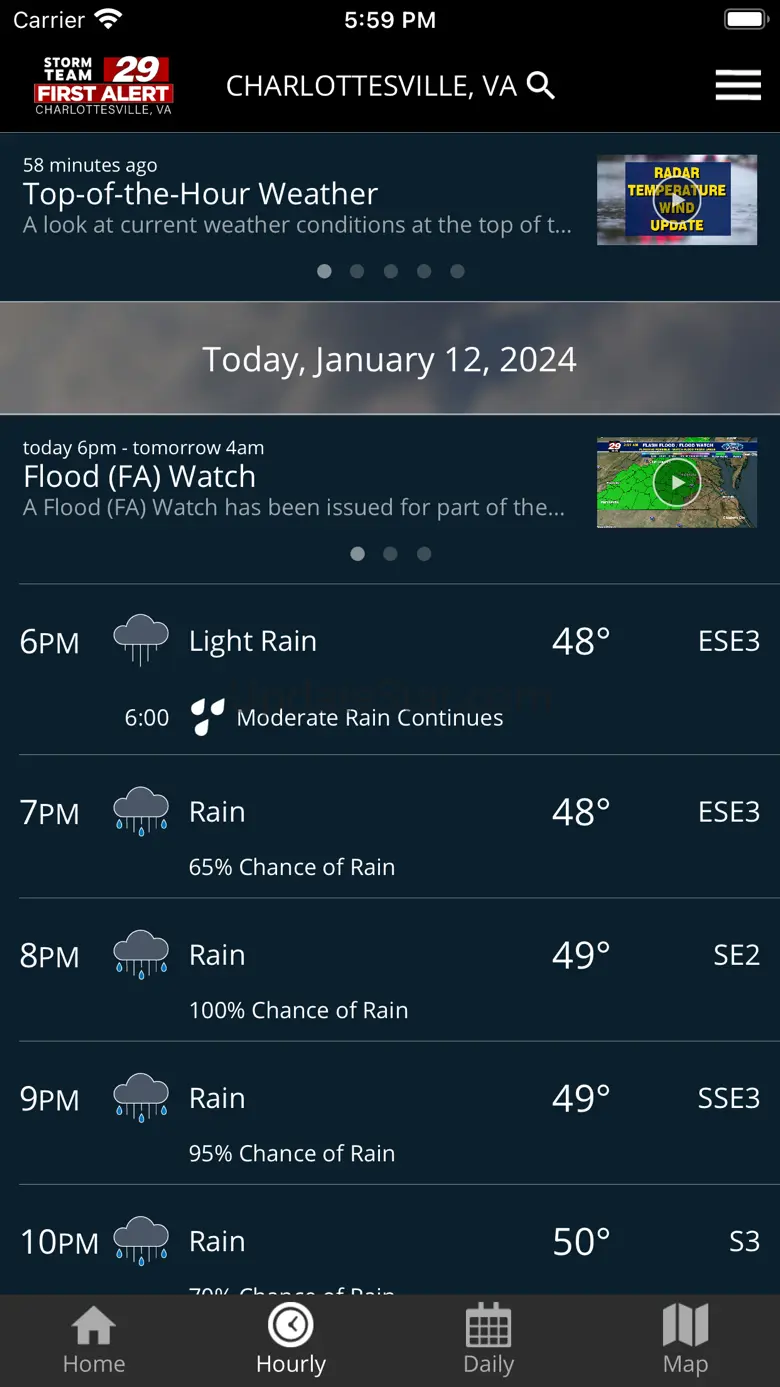Image resolution: width=780 pixels, height=1387 pixels.
Task: Tap the 9PM forecast row
Action: (x=390, y=1113)
